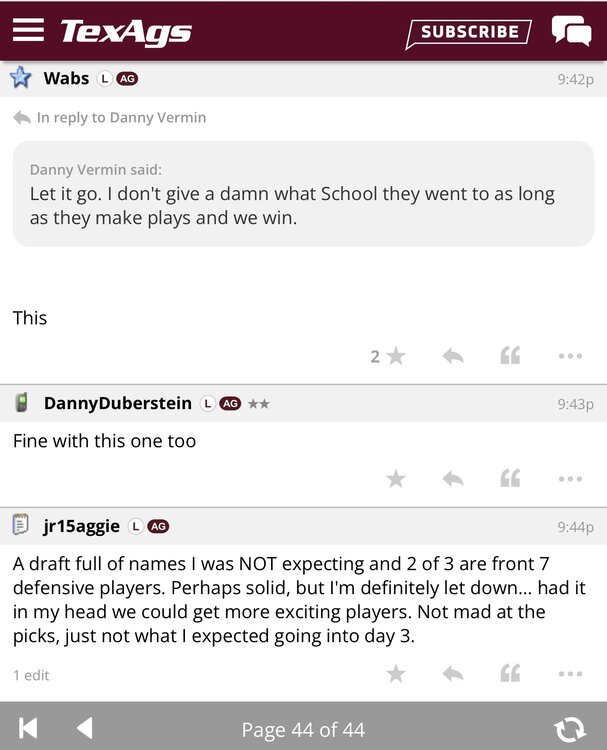View DannyDuberstein's profile
Screen dimensions: 607x750
(x=117, y=403)
